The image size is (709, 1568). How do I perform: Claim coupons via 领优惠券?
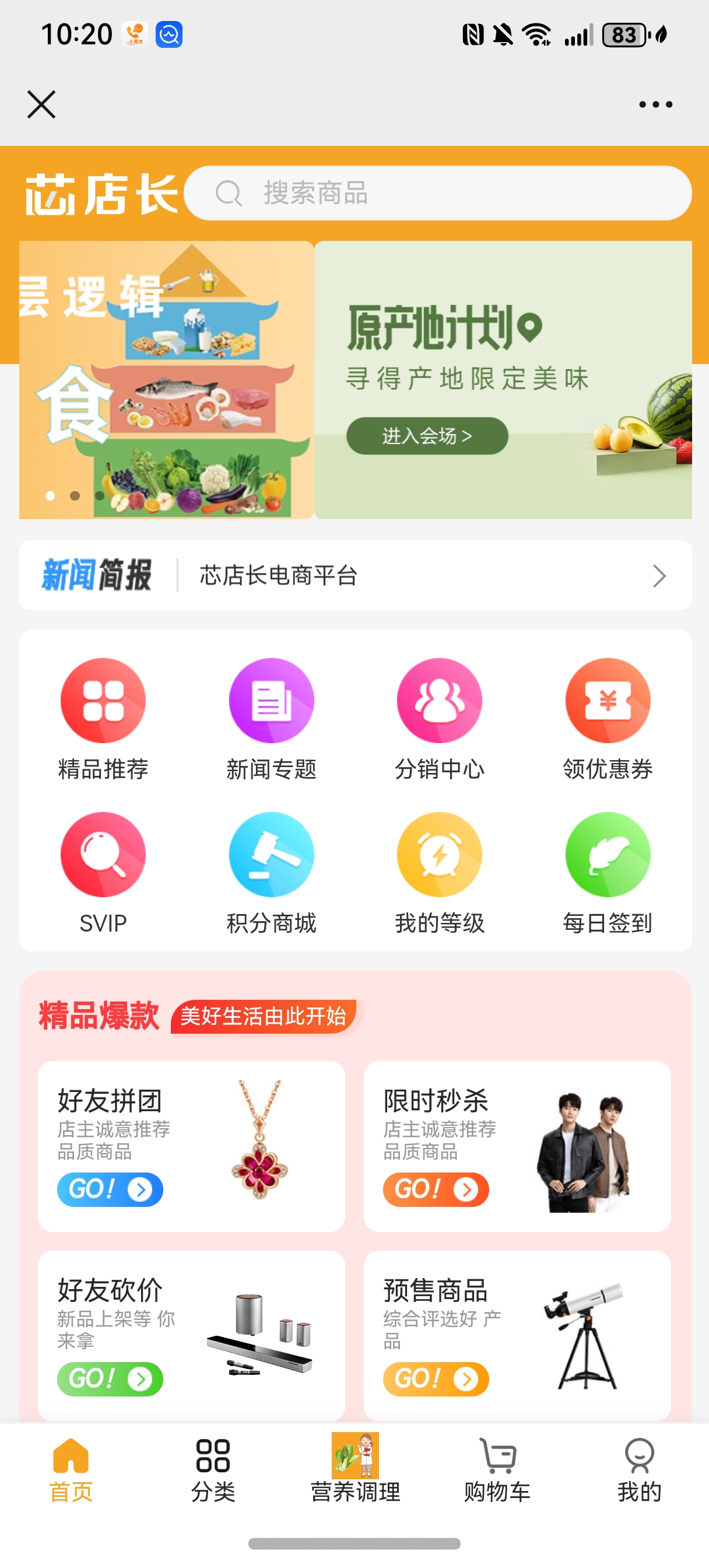click(608, 718)
